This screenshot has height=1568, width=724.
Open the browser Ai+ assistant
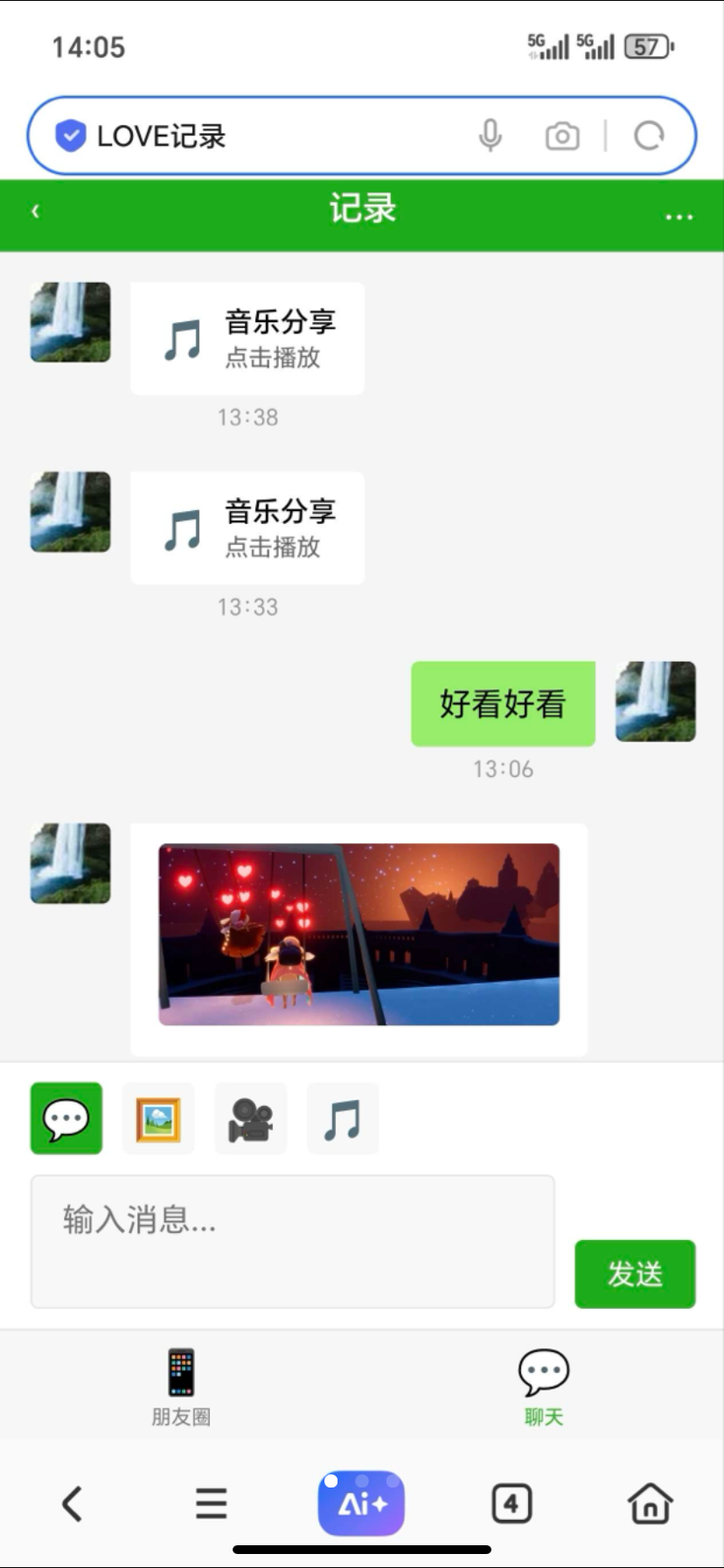(361, 1503)
